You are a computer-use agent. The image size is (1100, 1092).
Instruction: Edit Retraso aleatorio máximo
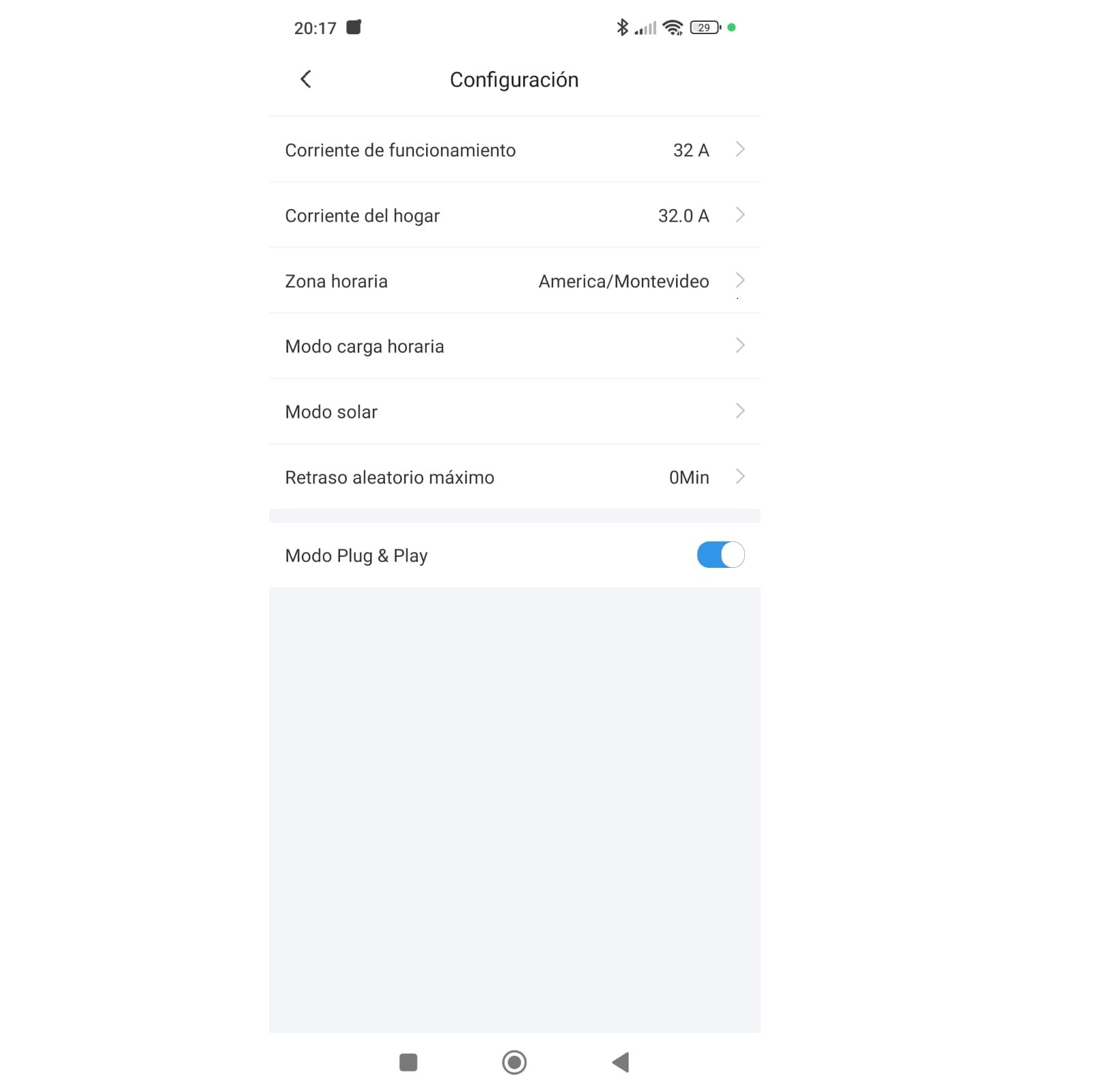(514, 477)
